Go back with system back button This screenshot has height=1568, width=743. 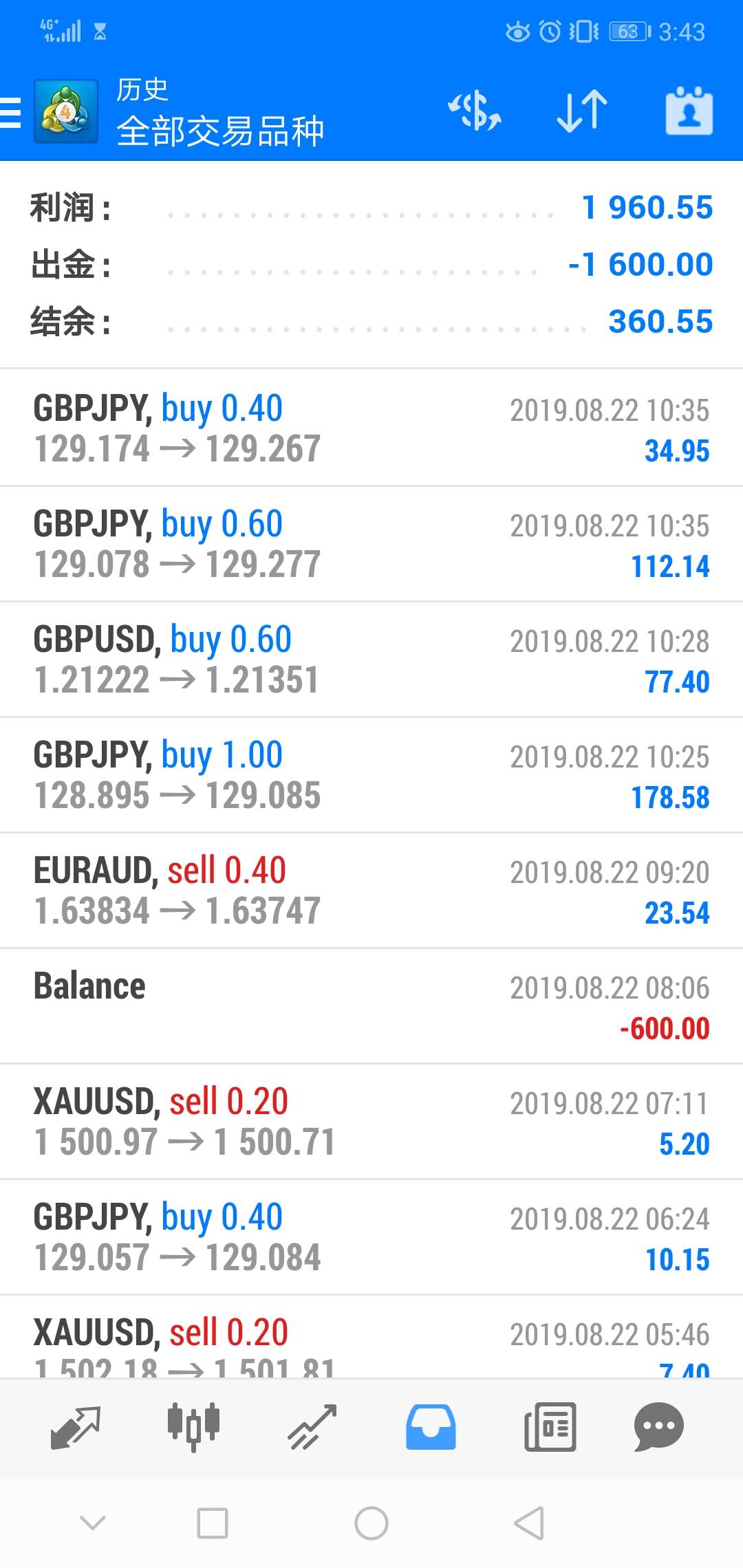point(529,1523)
